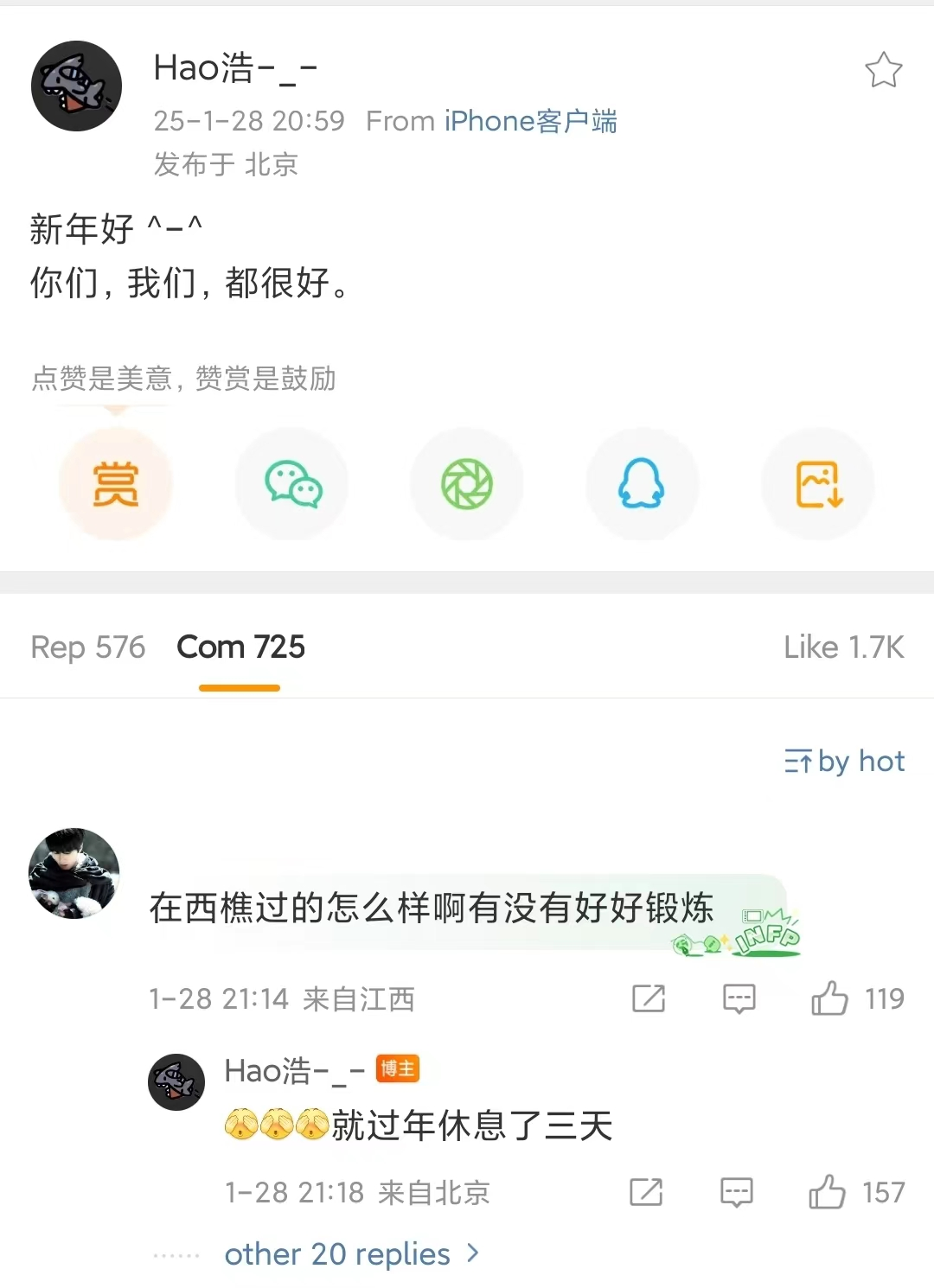Image resolution: width=934 pixels, height=1288 pixels.
Task: Tap the iPhone客户端 source link
Action: point(530,121)
